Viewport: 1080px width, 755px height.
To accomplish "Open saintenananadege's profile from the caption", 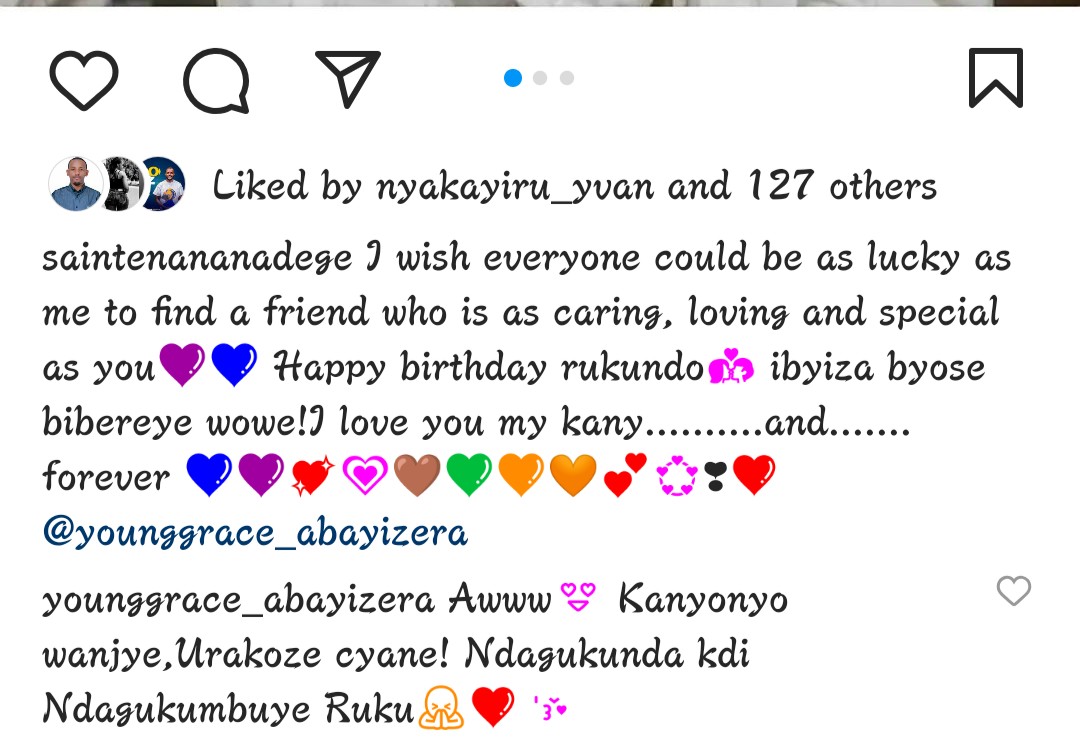I will coord(197,259).
